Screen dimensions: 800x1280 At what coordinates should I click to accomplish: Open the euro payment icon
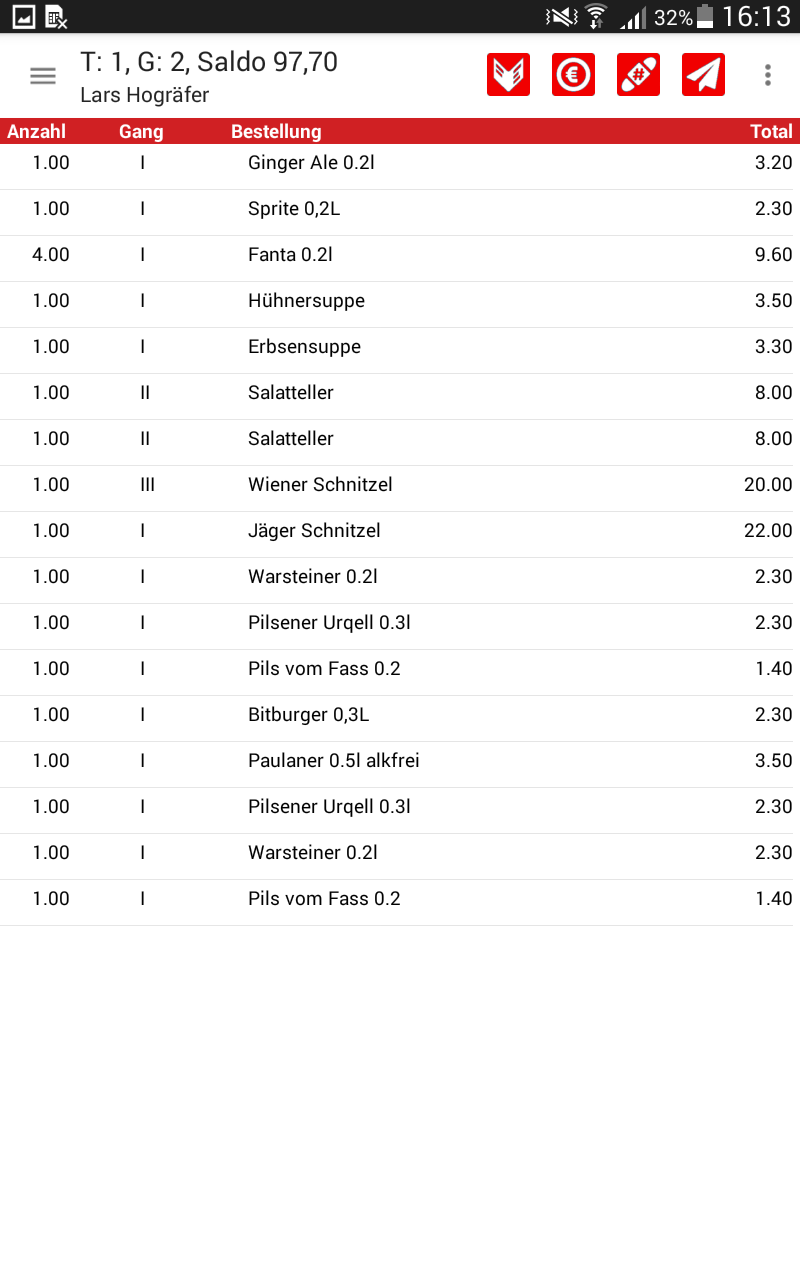click(573, 75)
